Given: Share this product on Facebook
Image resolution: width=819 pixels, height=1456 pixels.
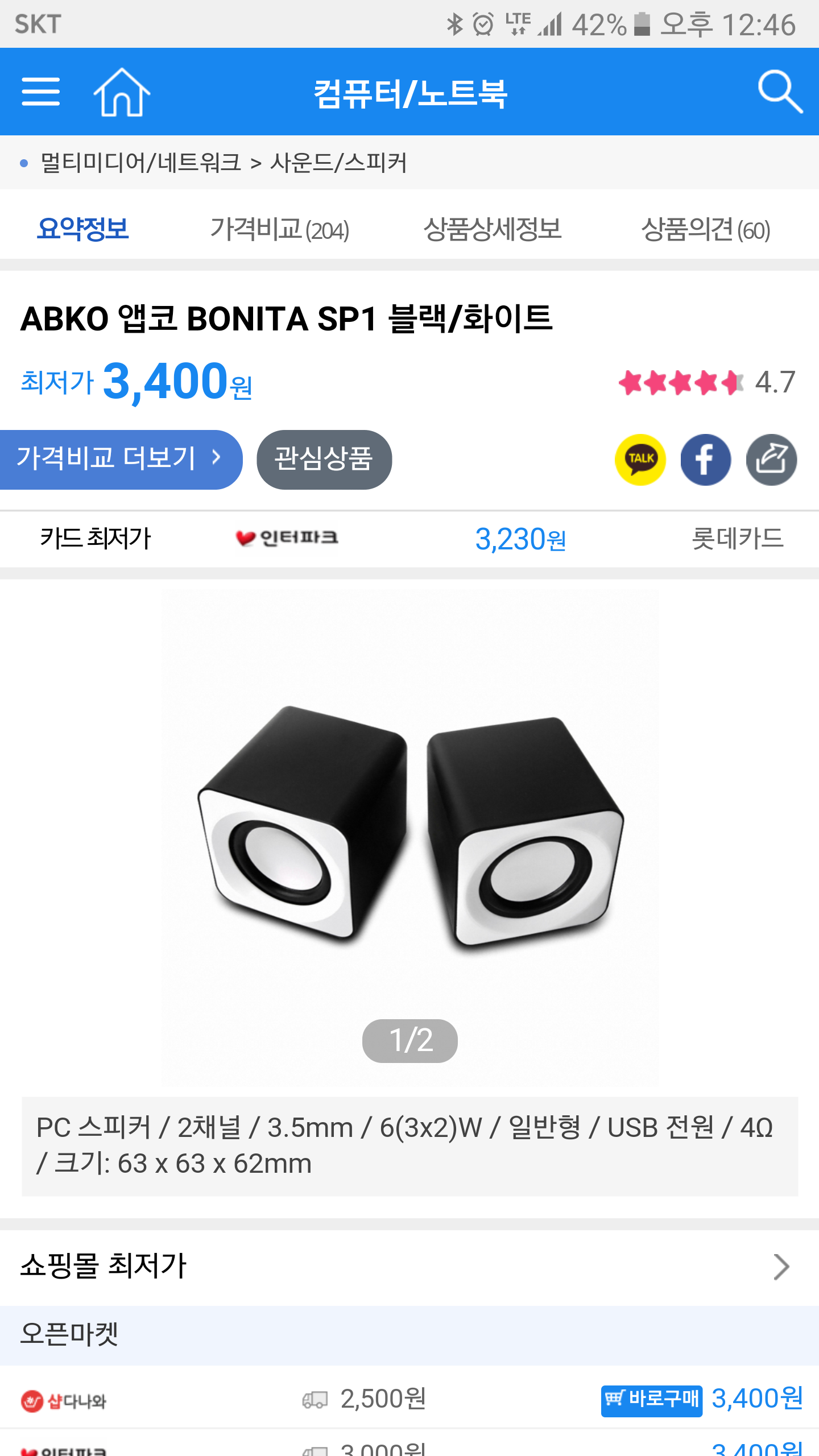Looking at the screenshot, I should pyautogui.click(x=706, y=460).
